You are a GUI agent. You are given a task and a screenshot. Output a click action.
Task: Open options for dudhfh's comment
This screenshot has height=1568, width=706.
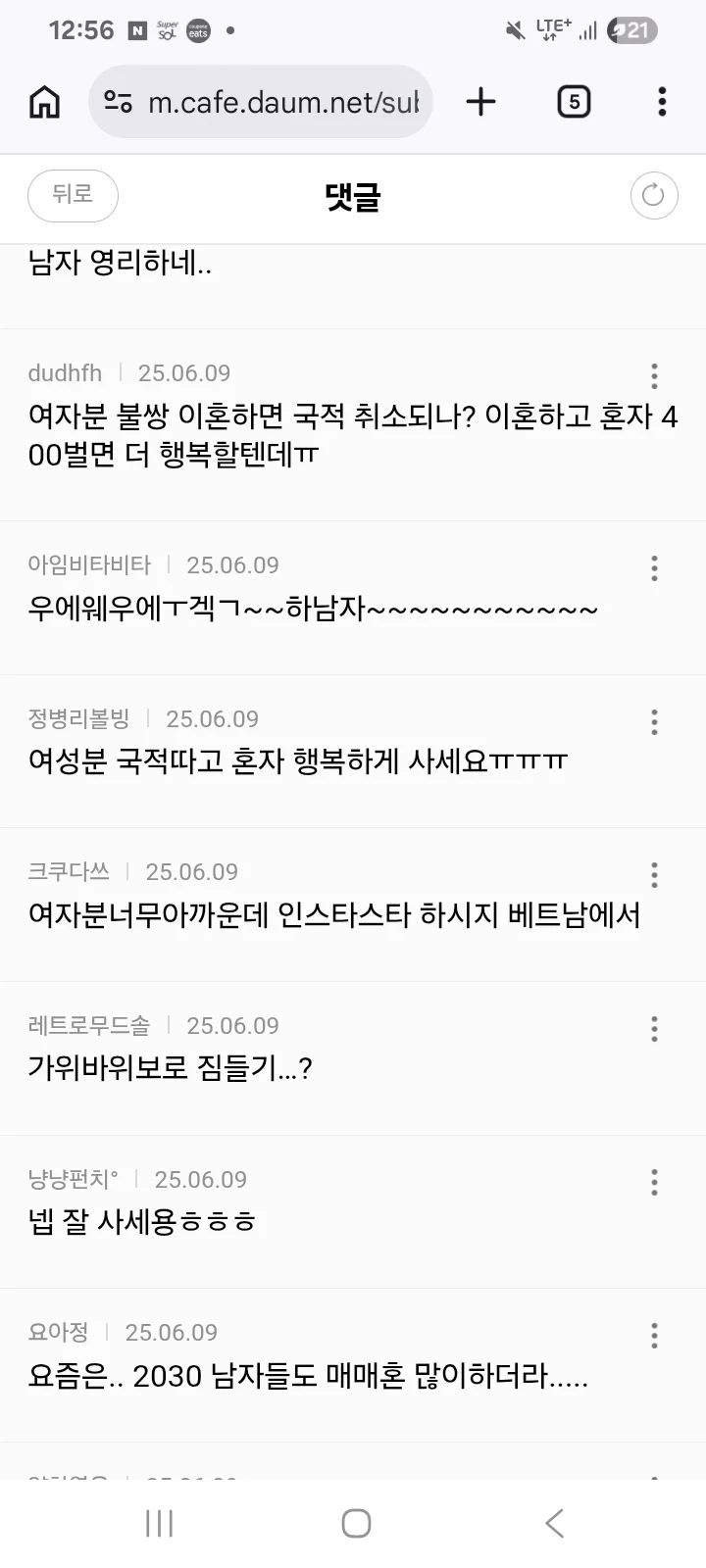click(654, 376)
